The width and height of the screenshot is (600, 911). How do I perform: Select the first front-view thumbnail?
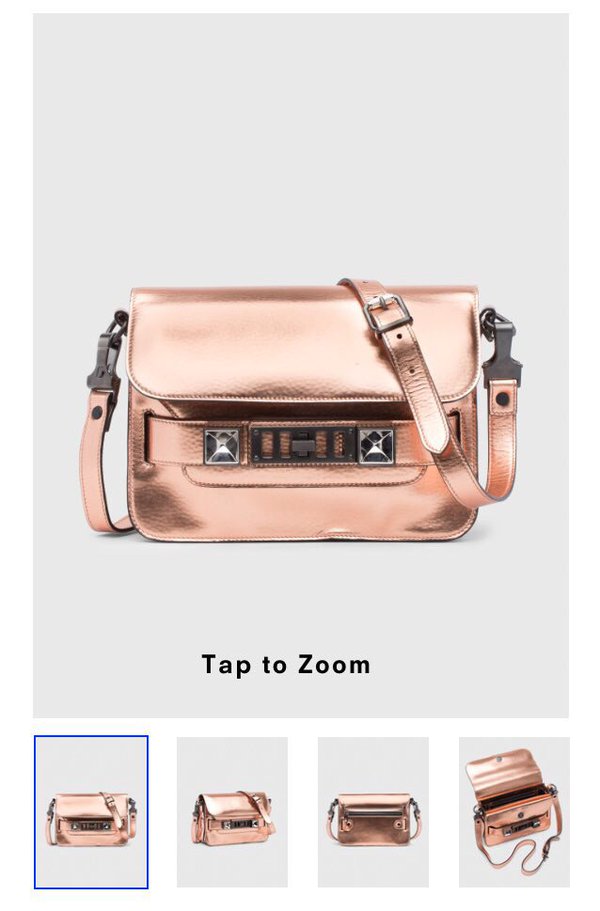91,812
